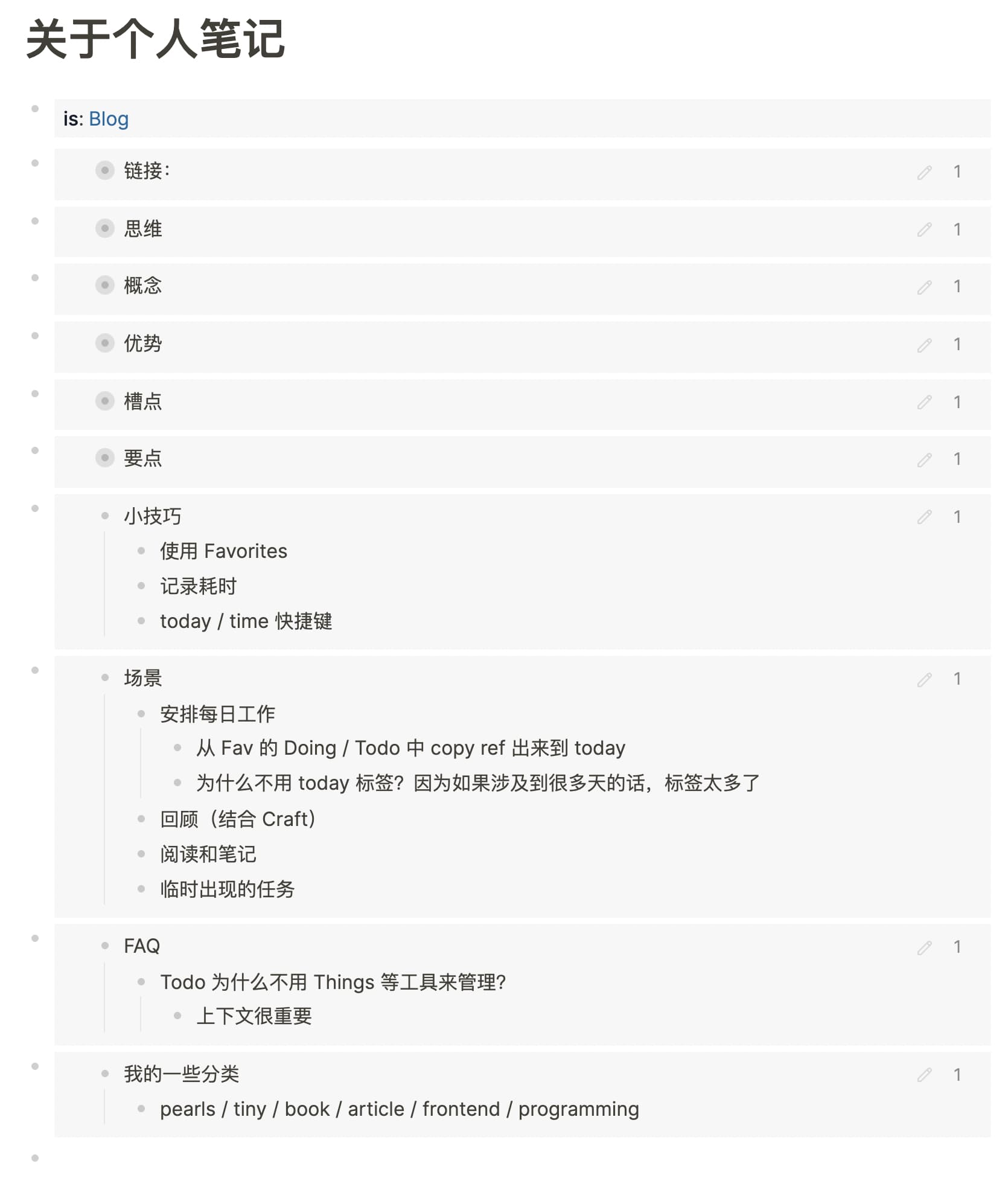The width and height of the screenshot is (1008, 1181).
Task: Expand the 思维 node
Action: (x=105, y=229)
